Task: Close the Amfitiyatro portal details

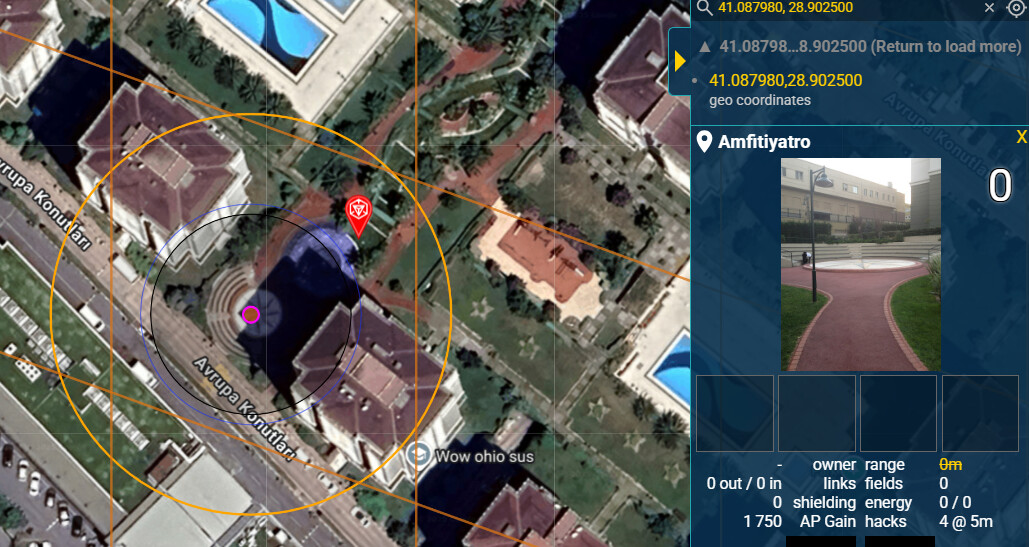Action: pos(1021,137)
